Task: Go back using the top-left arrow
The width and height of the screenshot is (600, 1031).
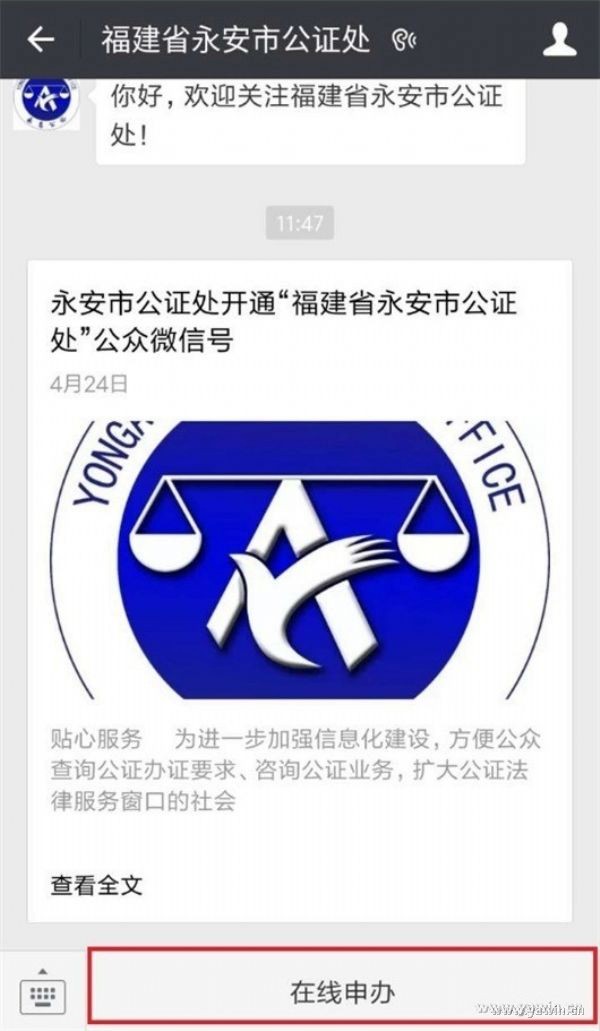Action: (40, 40)
